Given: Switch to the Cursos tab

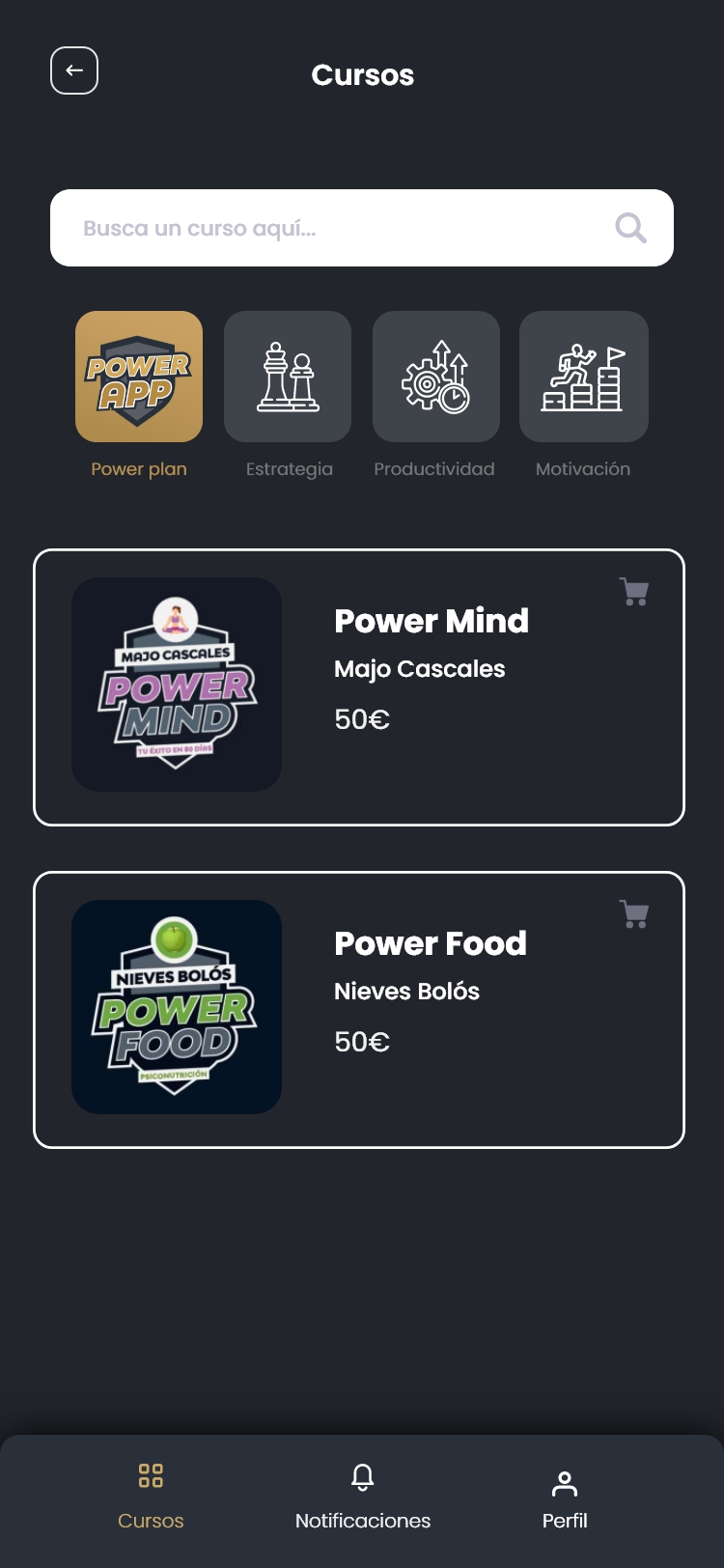Looking at the screenshot, I should tap(151, 1496).
